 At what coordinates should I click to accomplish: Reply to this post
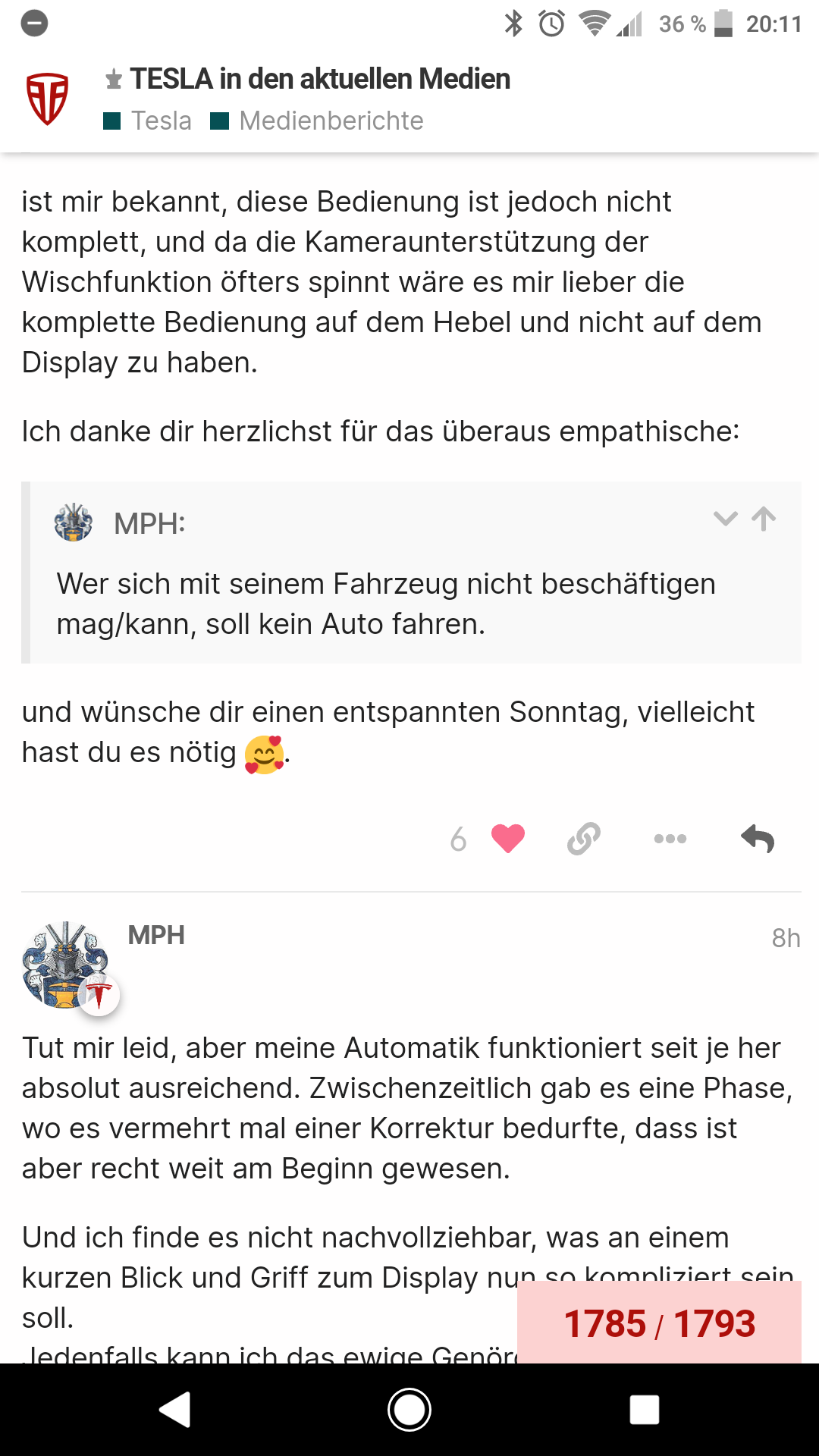point(757,839)
